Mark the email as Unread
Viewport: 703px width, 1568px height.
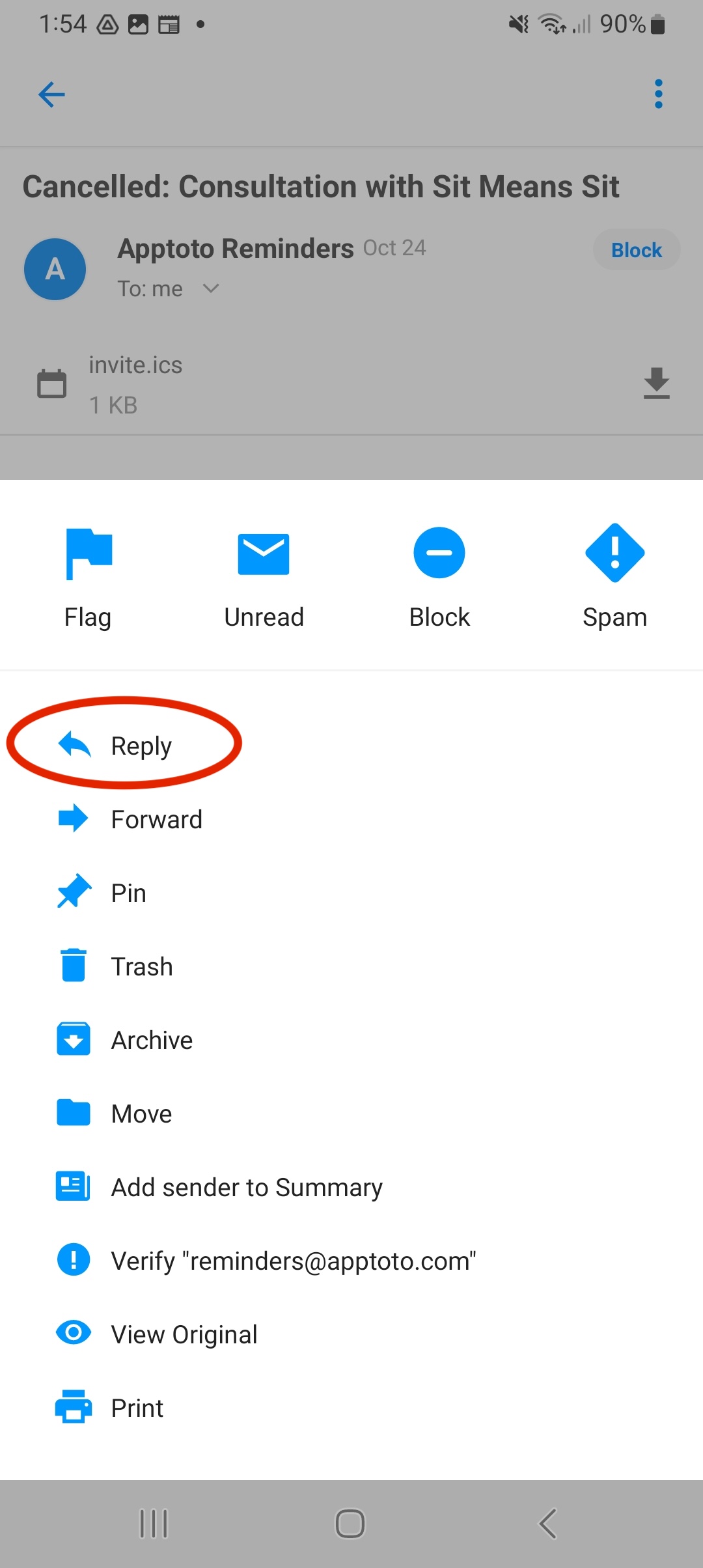[264, 576]
